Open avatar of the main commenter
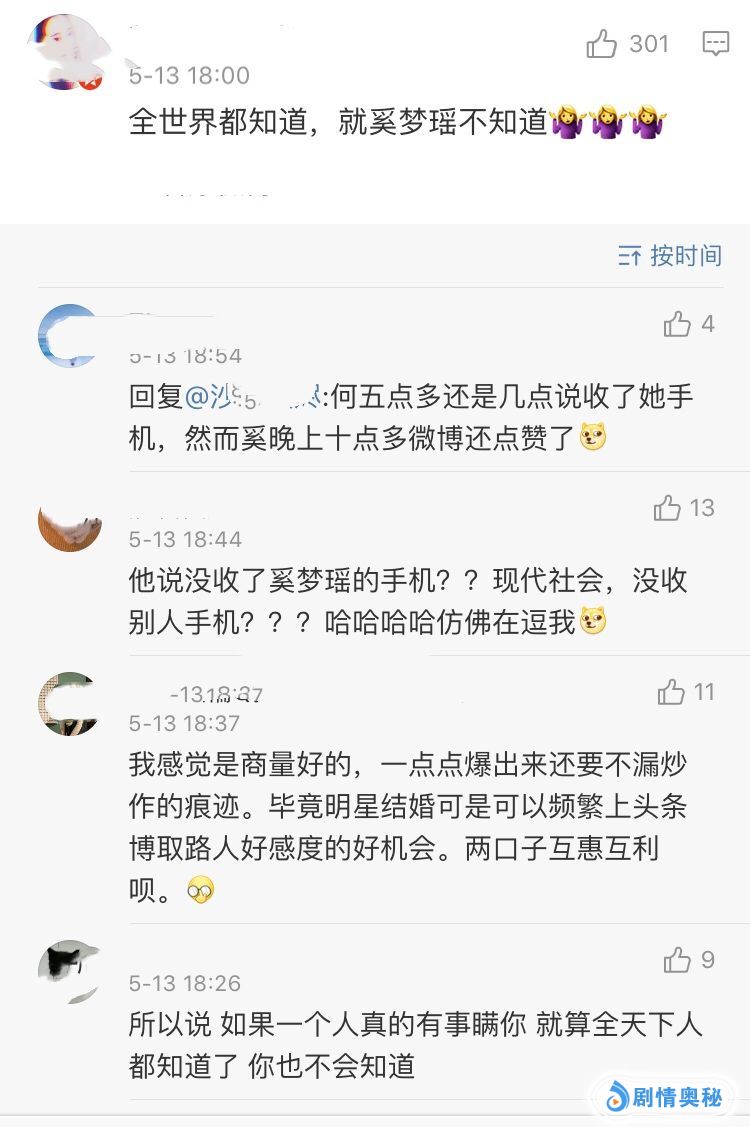The height and width of the screenshot is (1127, 750). [68, 52]
